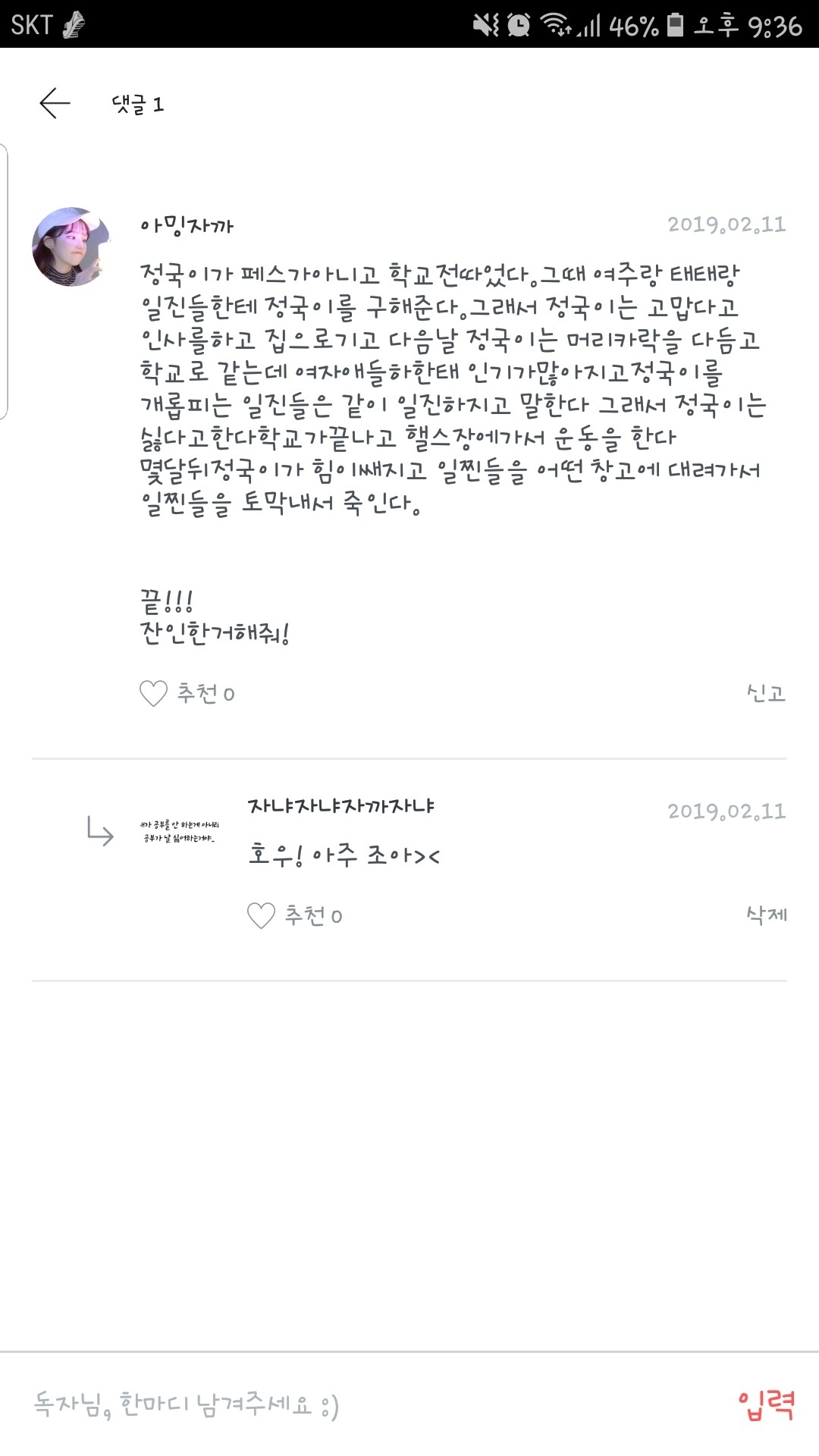The width and height of the screenshot is (819, 1456).
Task: Go back from the 댓글 screen
Action: point(55,103)
